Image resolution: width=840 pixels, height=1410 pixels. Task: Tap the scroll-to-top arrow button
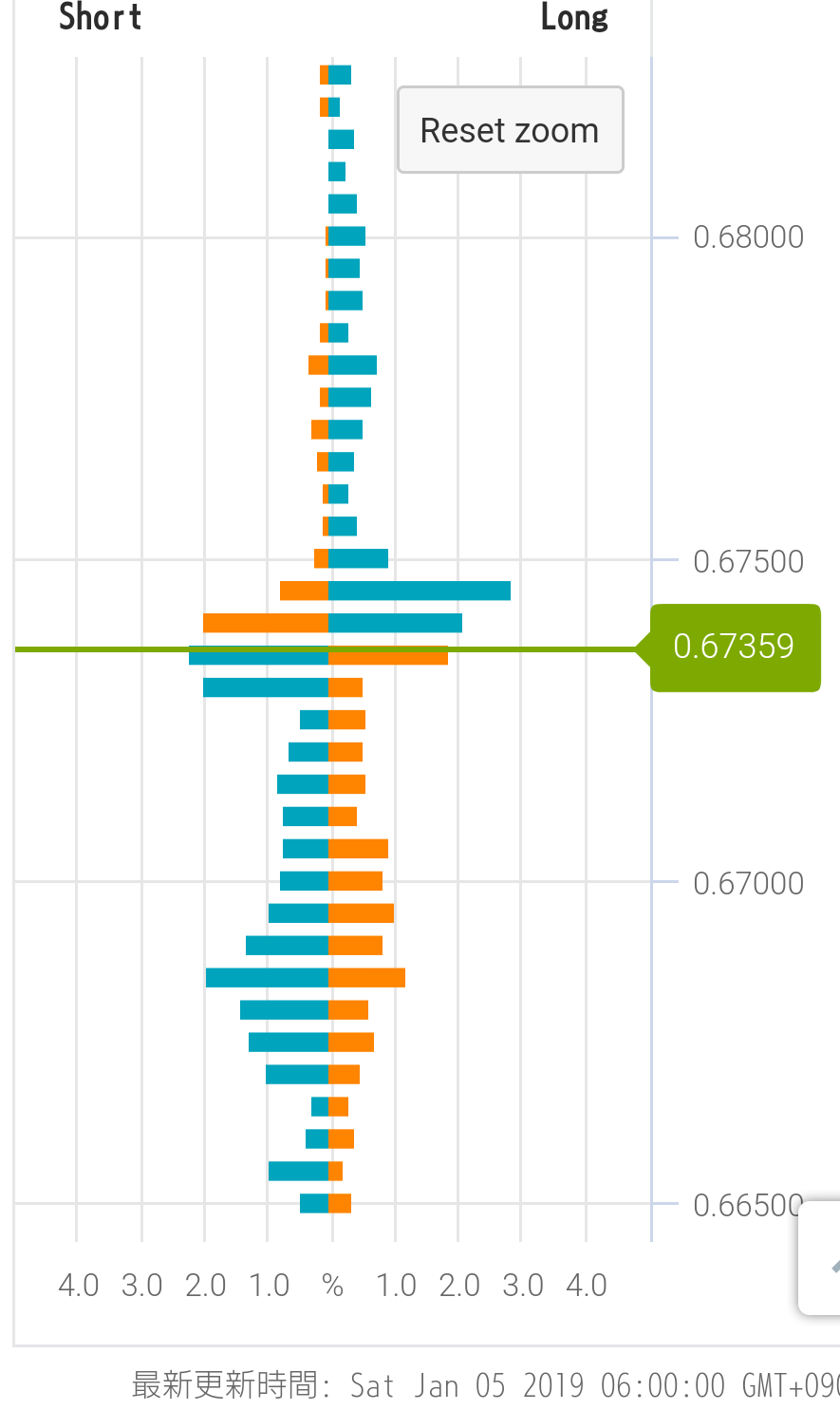click(824, 1260)
